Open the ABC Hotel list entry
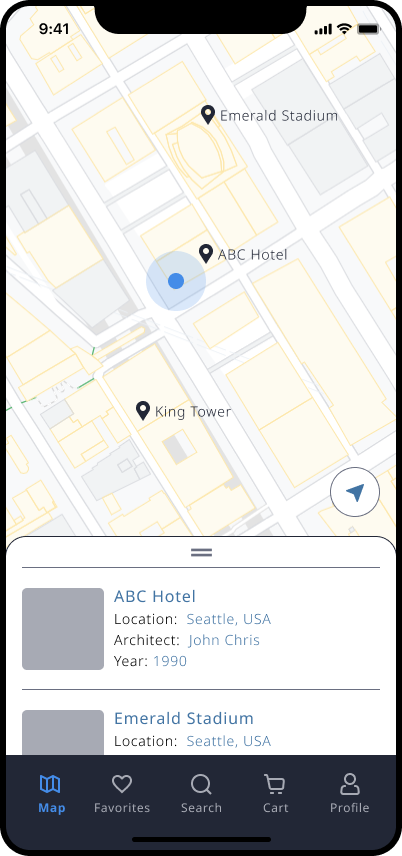 coord(201,629)
